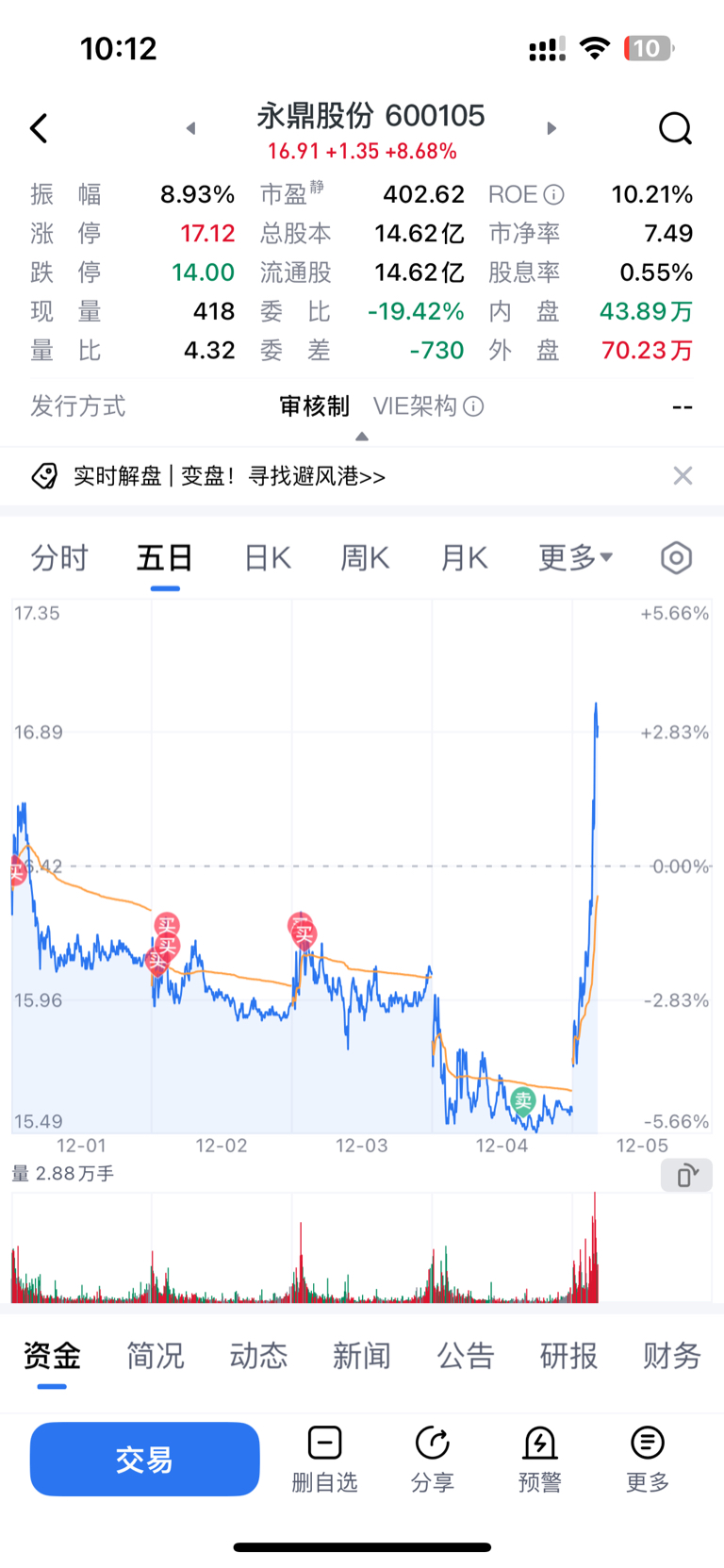The height and width of the screenshot is (1568, 724).
Task: Open the 新闻 tab
Action: pos(362,1356)
